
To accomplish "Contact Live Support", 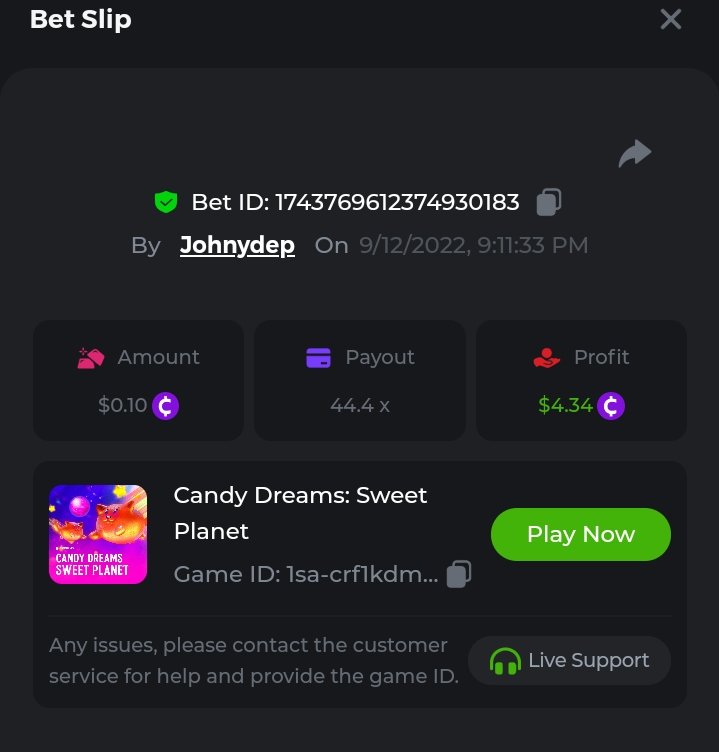I will coord(569,661).
